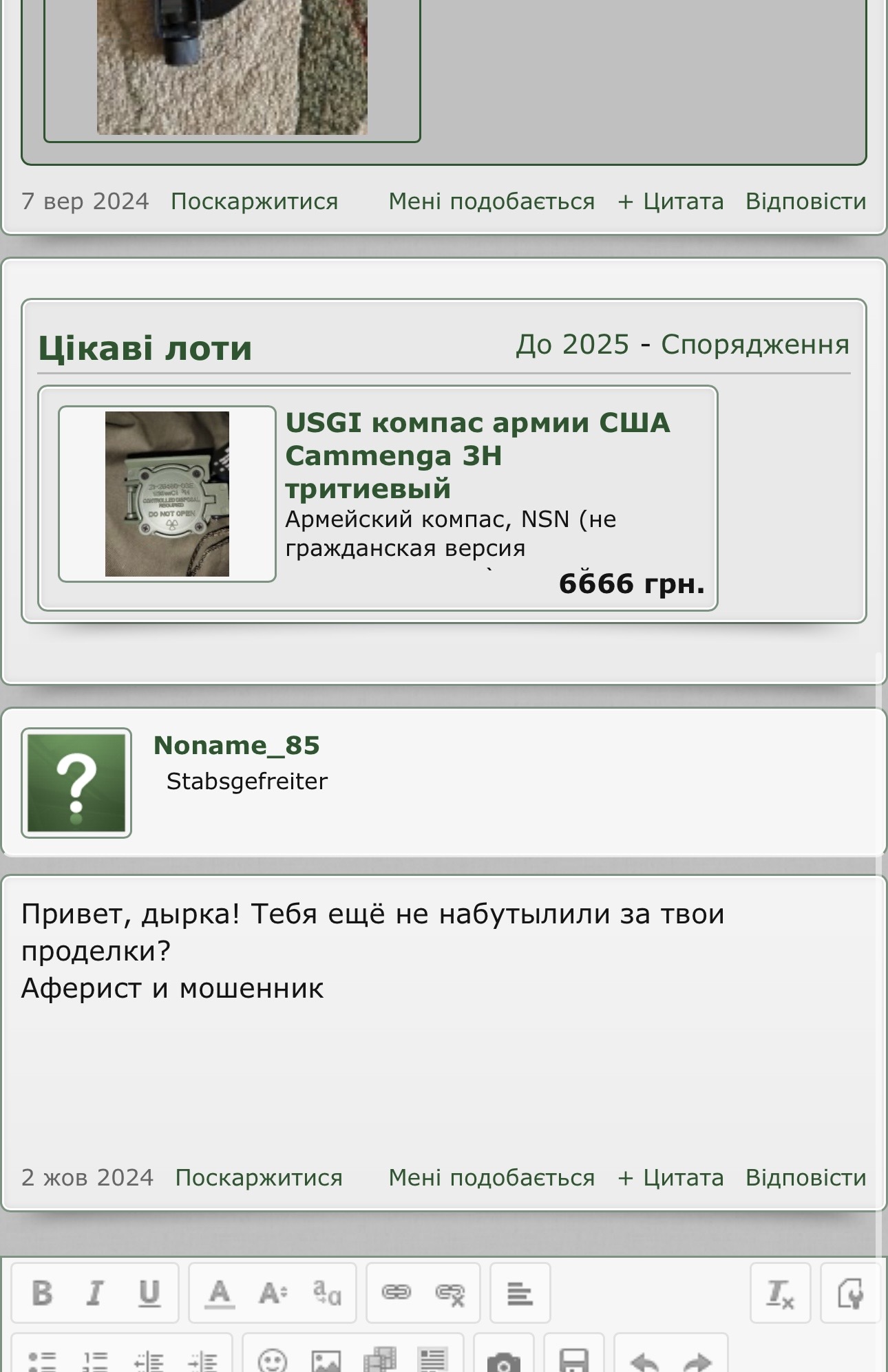Open the До 2025 - Спорядження category

coord(682,344)
